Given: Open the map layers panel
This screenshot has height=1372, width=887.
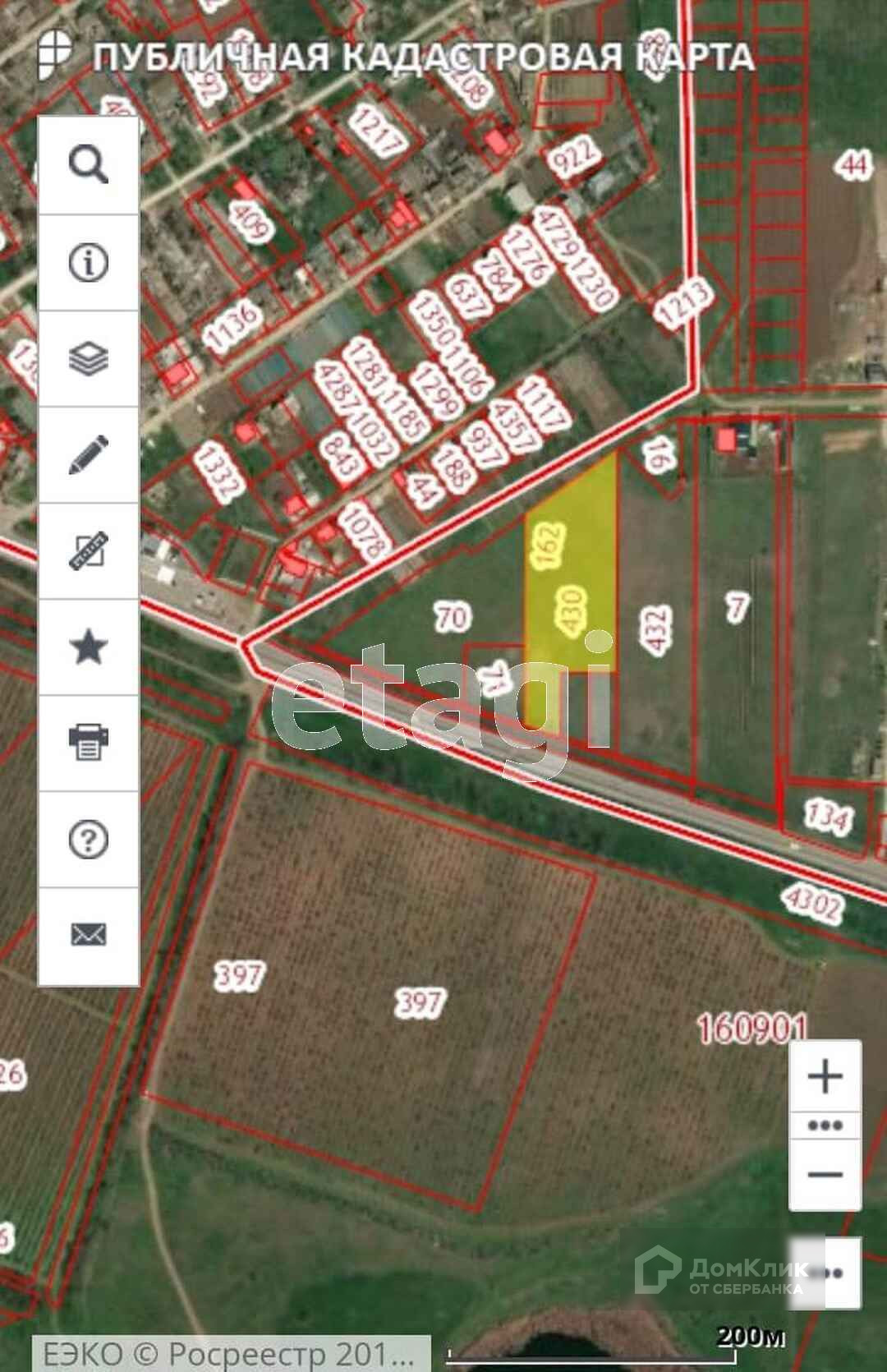Looking at the screenshot, I should coord(88,359).
